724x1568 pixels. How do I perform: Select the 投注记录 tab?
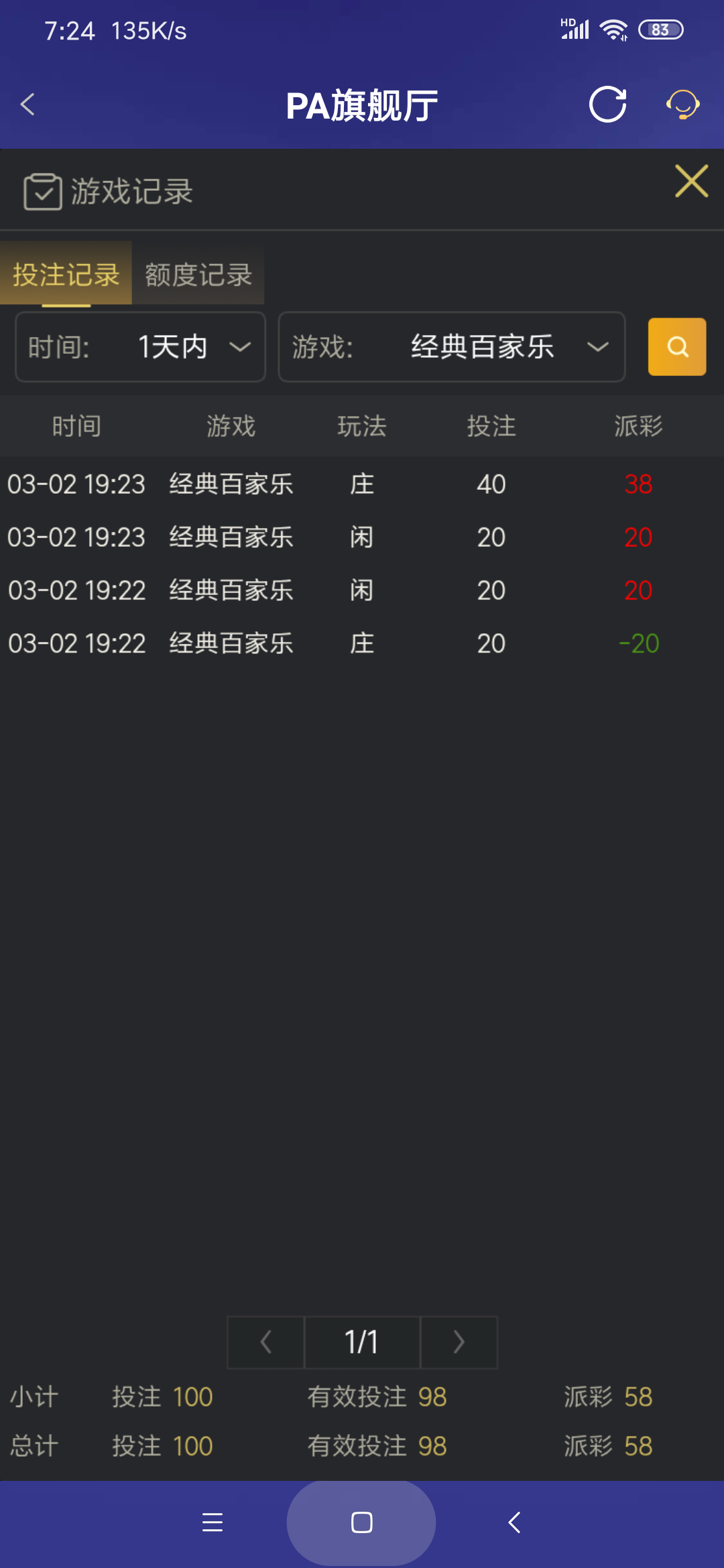click(x=66, y=275)
